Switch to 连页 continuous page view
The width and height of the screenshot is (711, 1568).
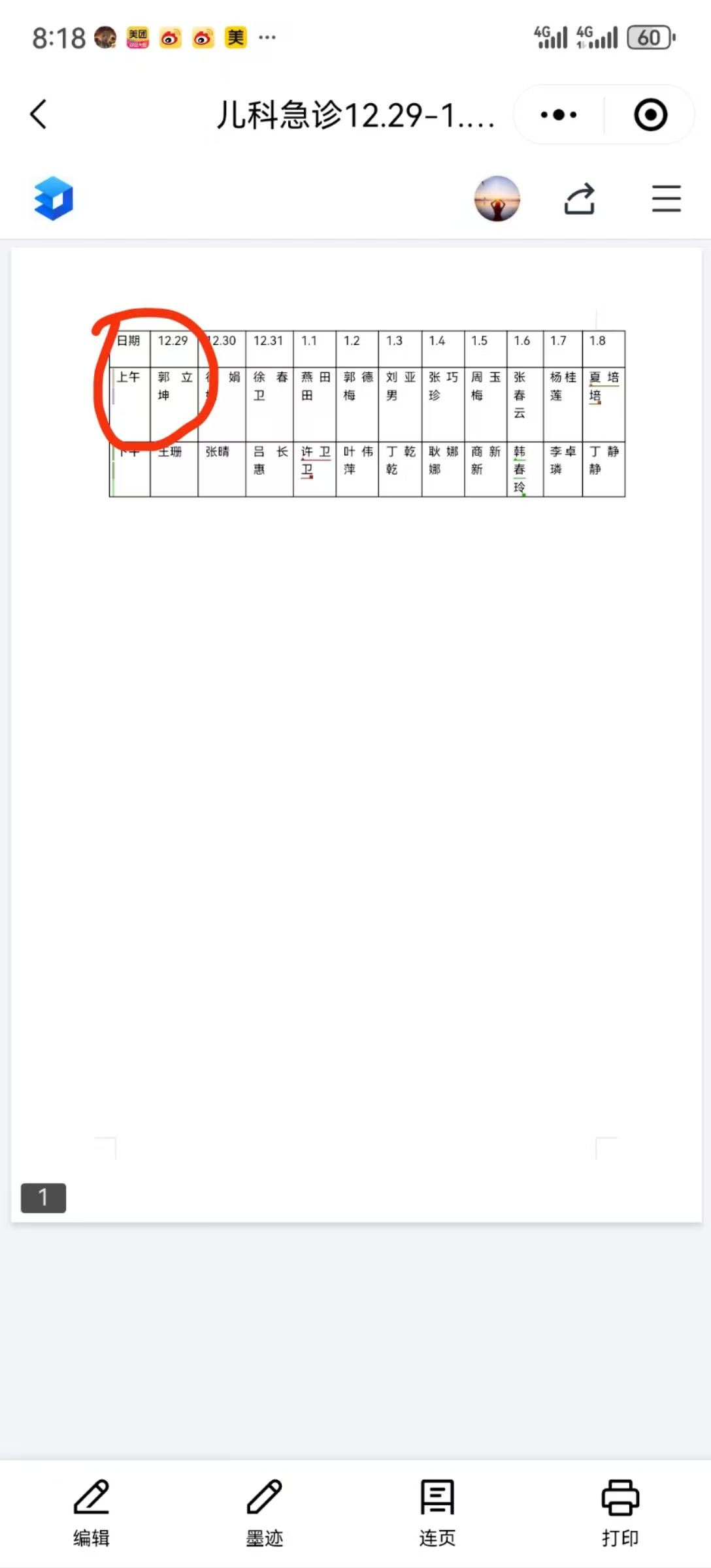click(x=437, y=1512)
